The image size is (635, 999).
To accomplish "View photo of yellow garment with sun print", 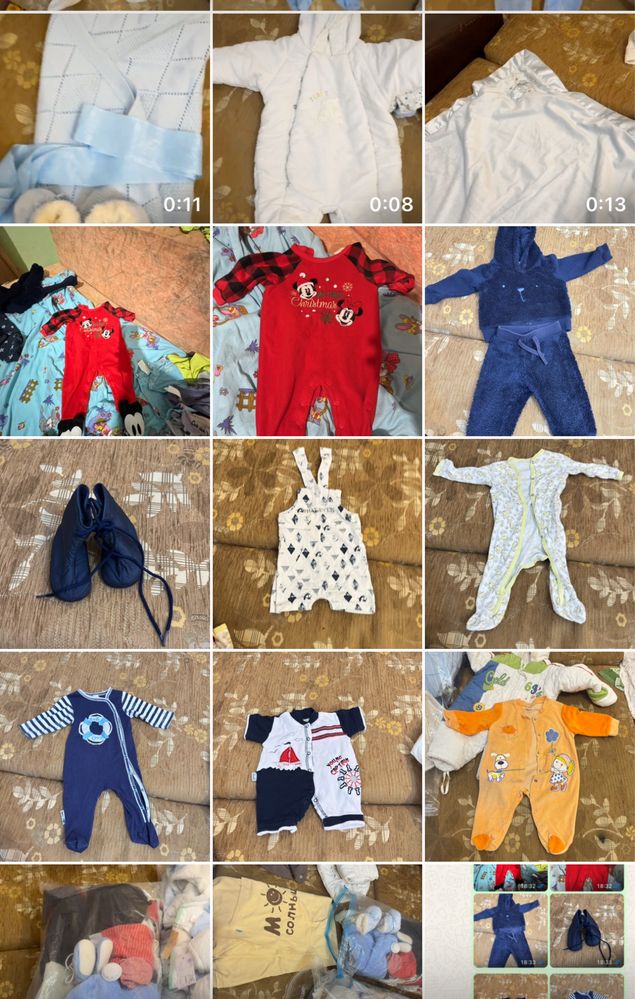I will [317, 932].
